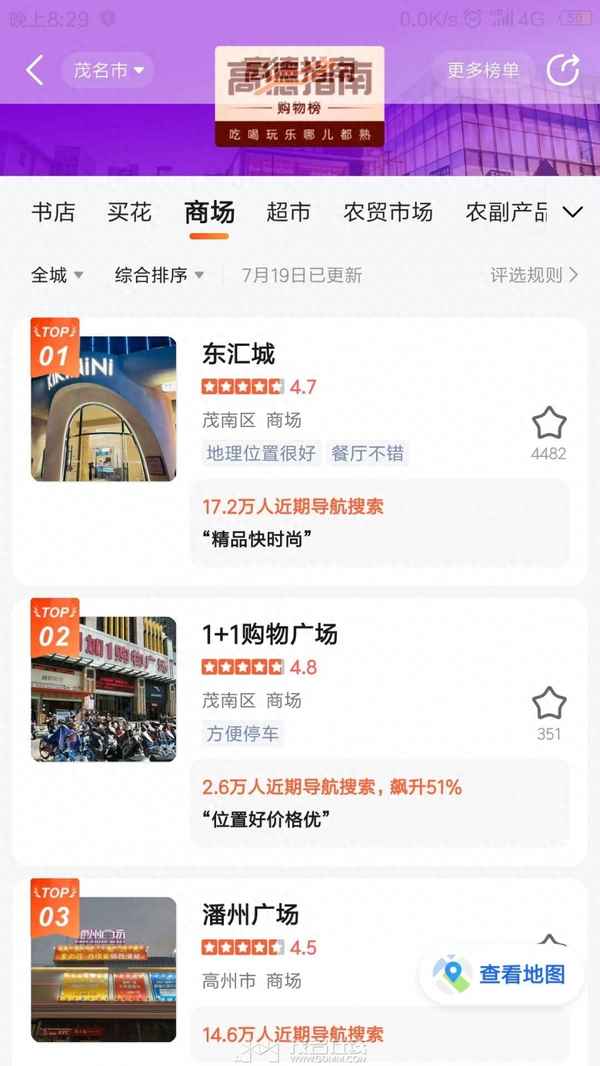The height and width of the screenshot is (1066, 600).
Task: Switch to the 书店 tab
Action: (53, 212)
